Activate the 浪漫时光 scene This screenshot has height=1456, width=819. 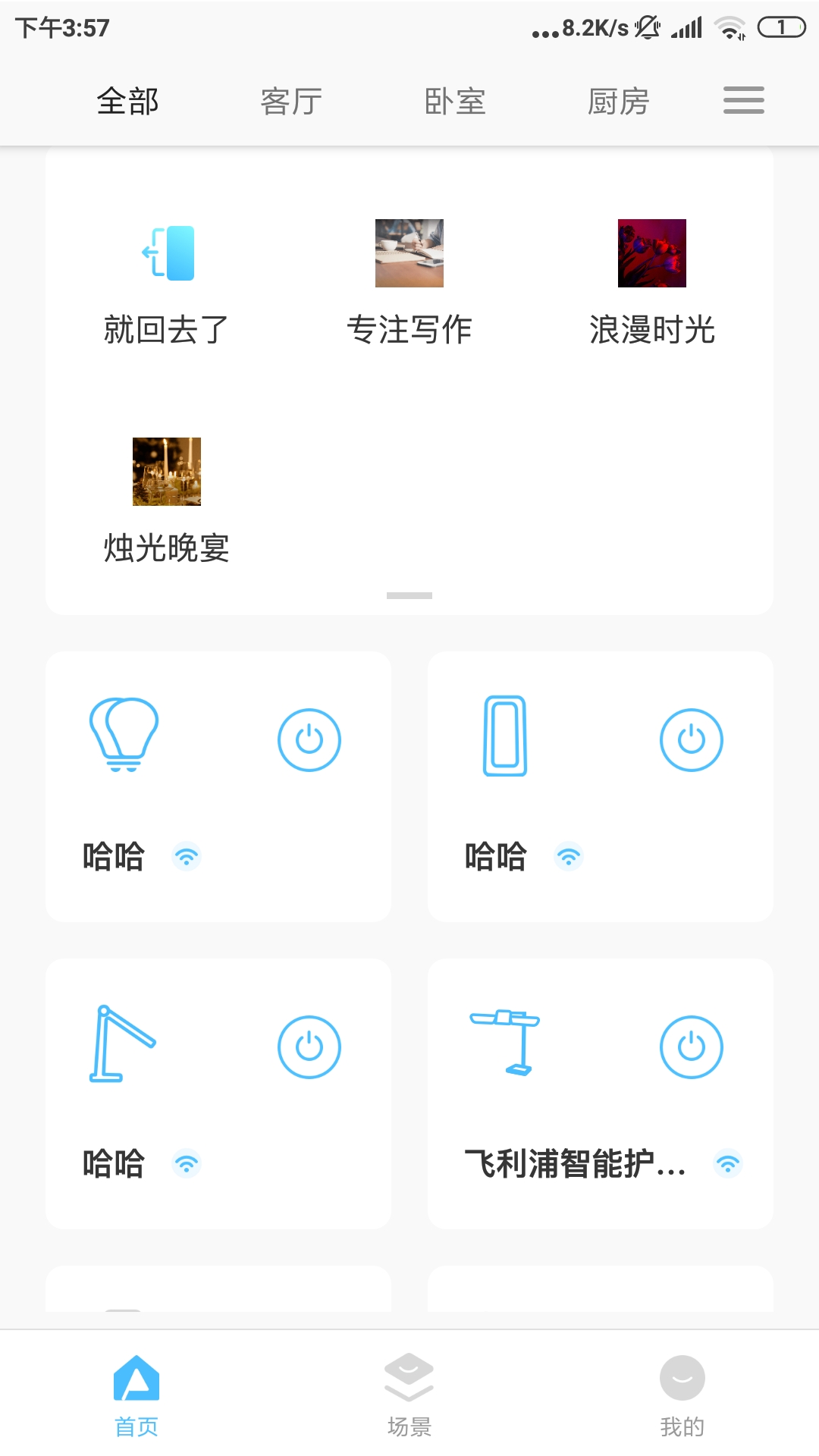[x=651, y=253]
